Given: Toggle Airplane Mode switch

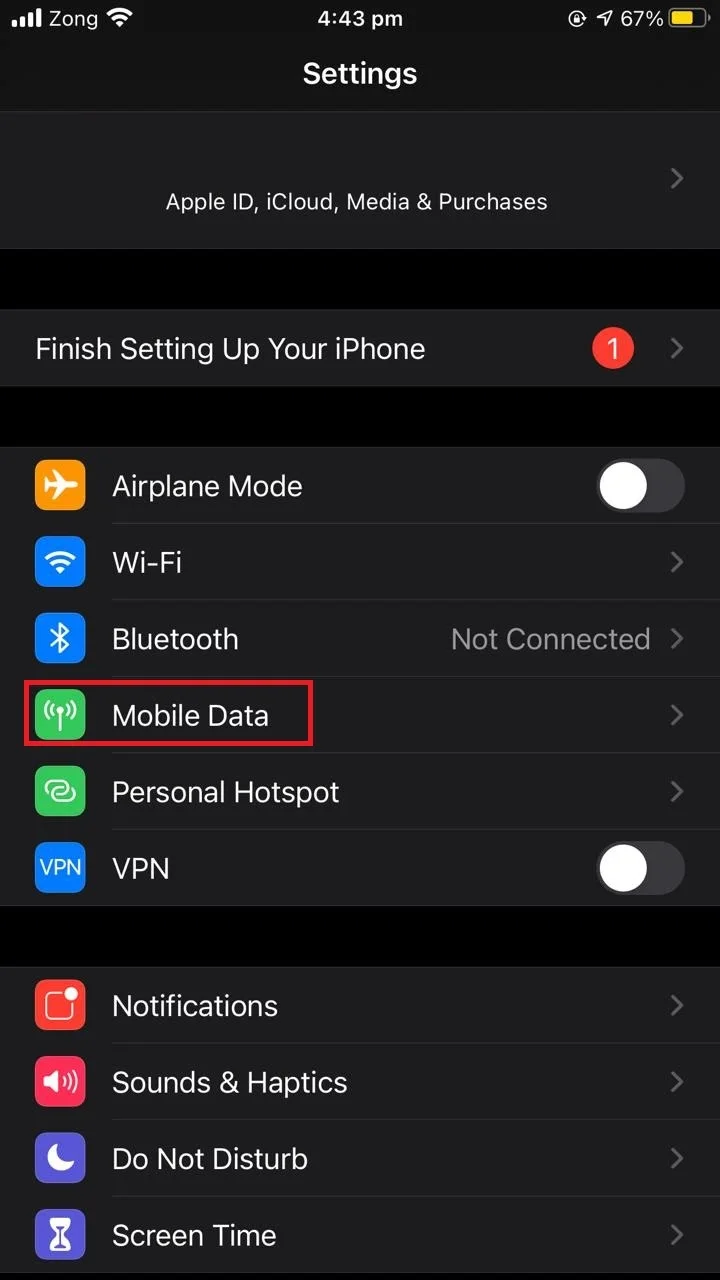Looking at the screenshot, I should [x=641, y=486].
